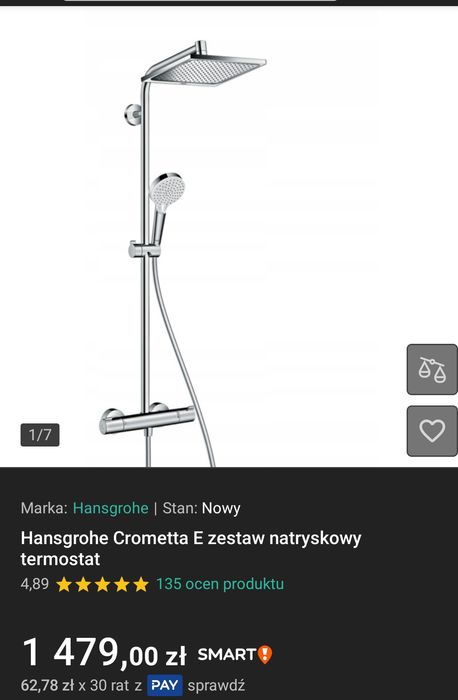View the 135 ocen produktu reviews

point(220,584)
